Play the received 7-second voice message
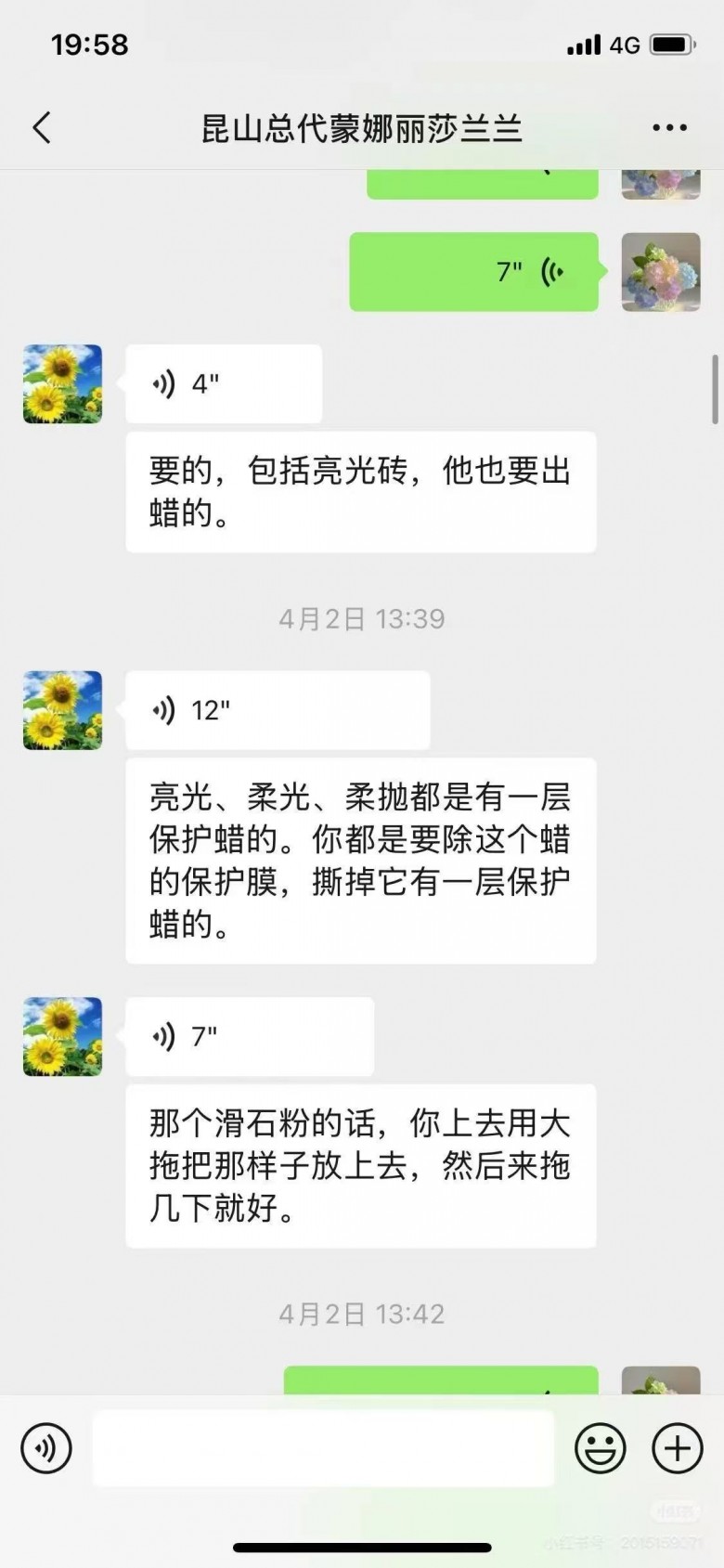The height and width of the screenshot is (1568, 724). [x=249, y=1036]
